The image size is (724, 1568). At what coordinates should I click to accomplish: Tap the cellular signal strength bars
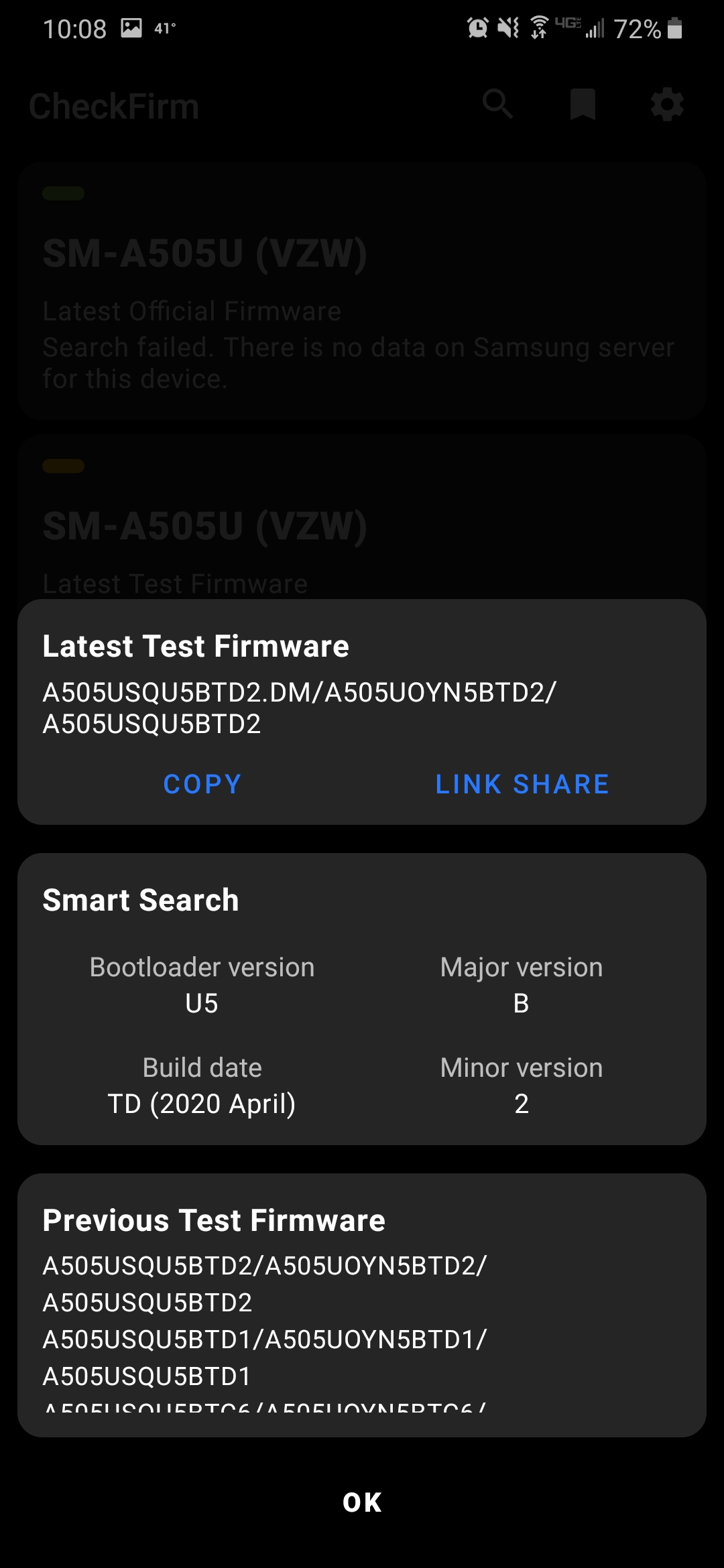tap(595, 28)
